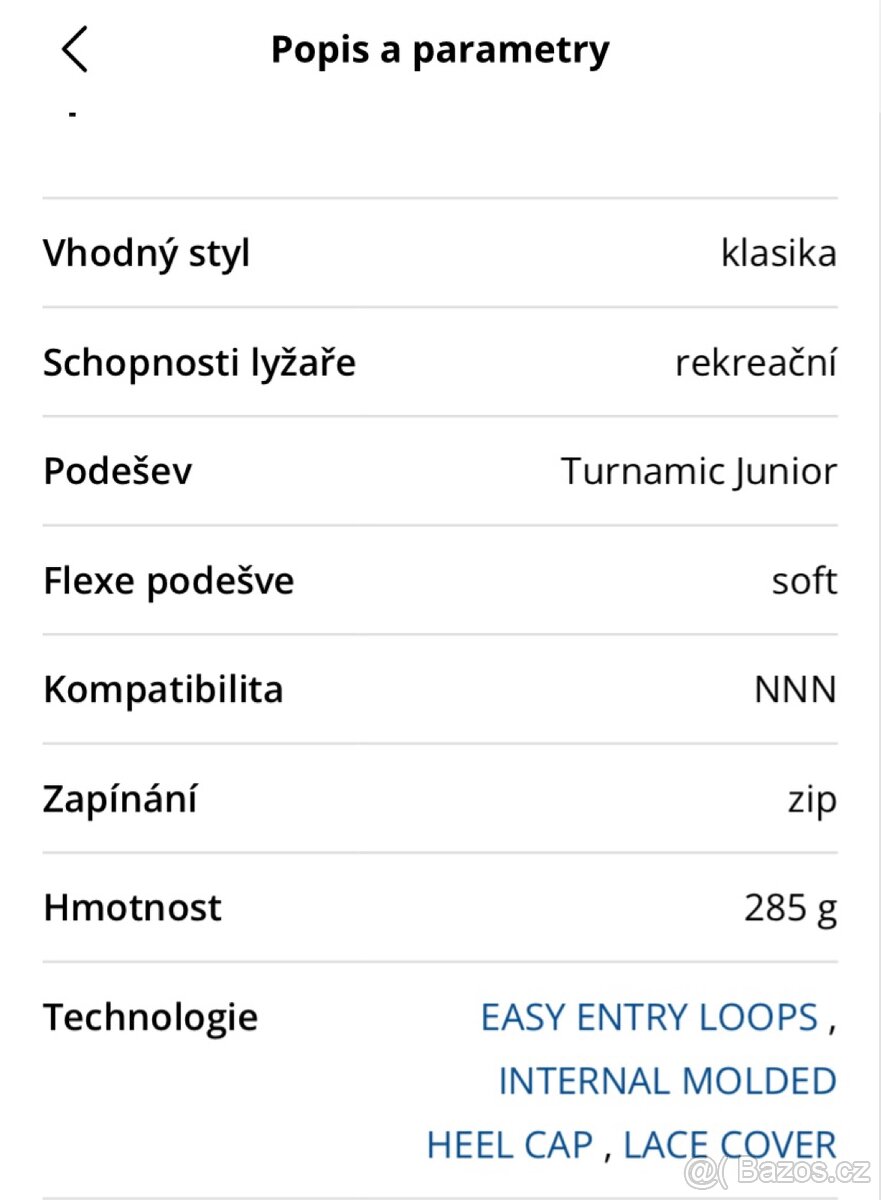The image size is (881, 1200).
Task: Open the EASY ENTRY LOOPS technology link
Action: (649, 1017)
